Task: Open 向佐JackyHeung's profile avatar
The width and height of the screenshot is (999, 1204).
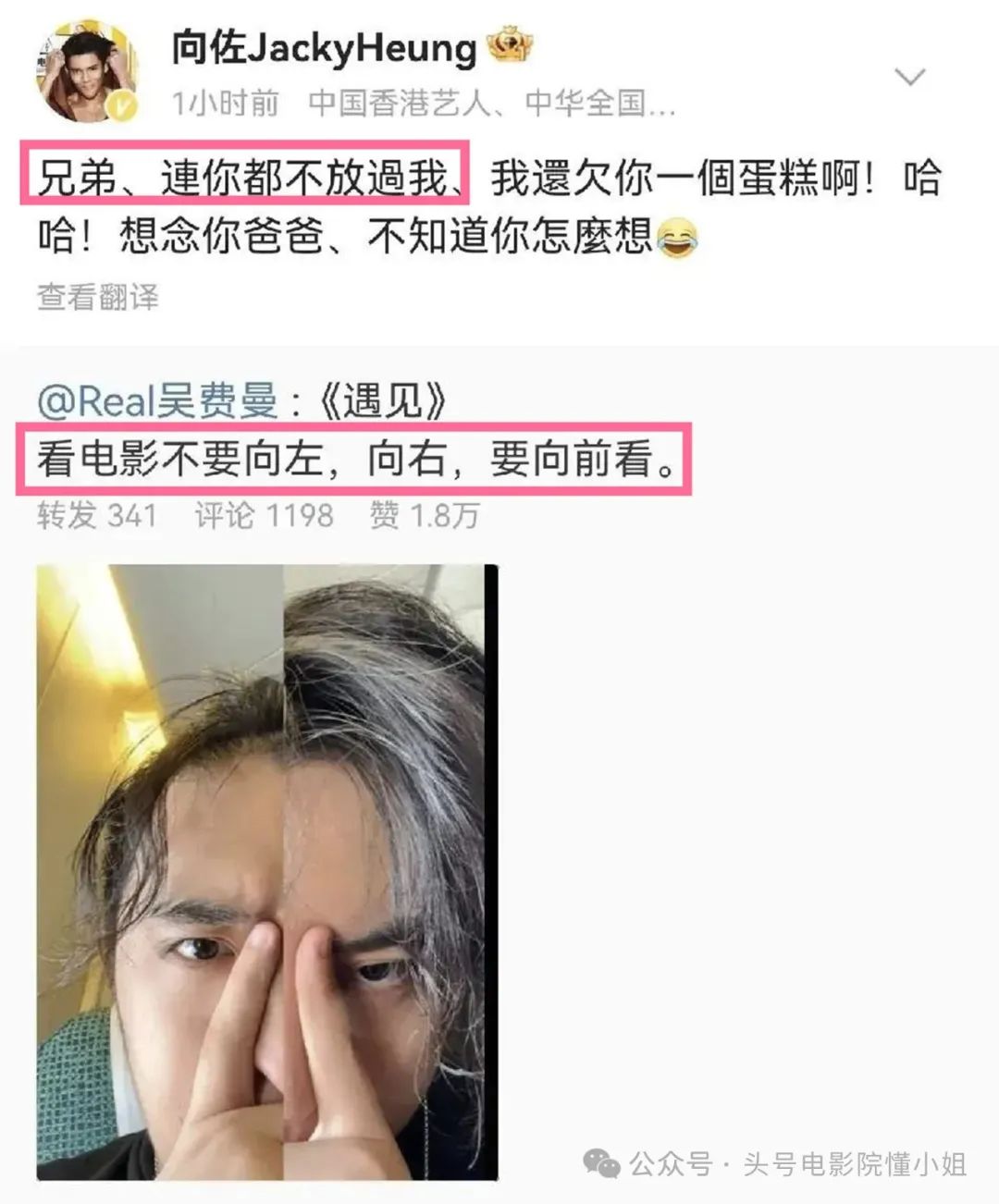Action: point(86,71)
